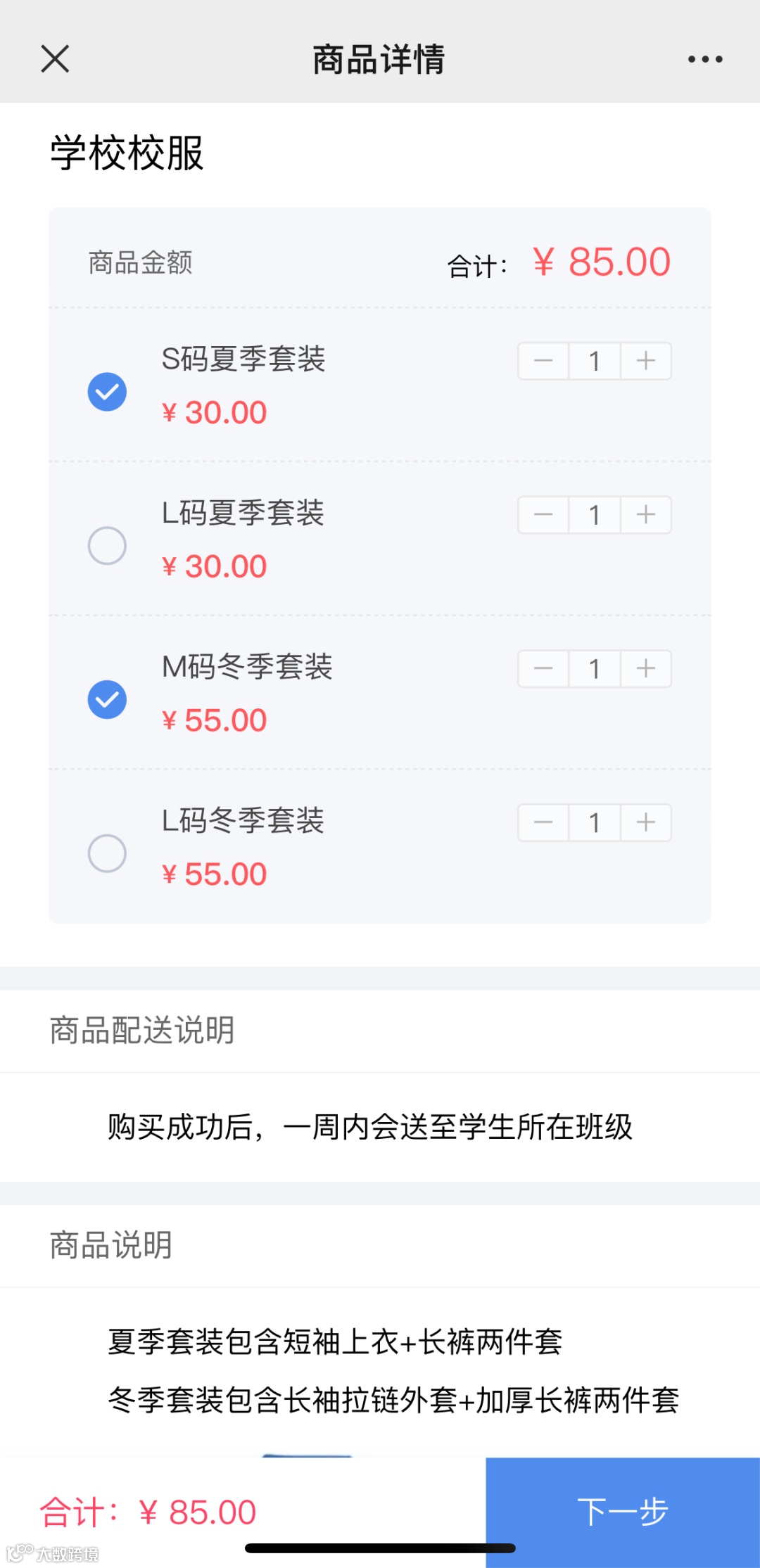Lower the L码冬季套装 quantity
Image resolution: width=760 pixels, height=1568 pixels.
[x=543, y=822]
